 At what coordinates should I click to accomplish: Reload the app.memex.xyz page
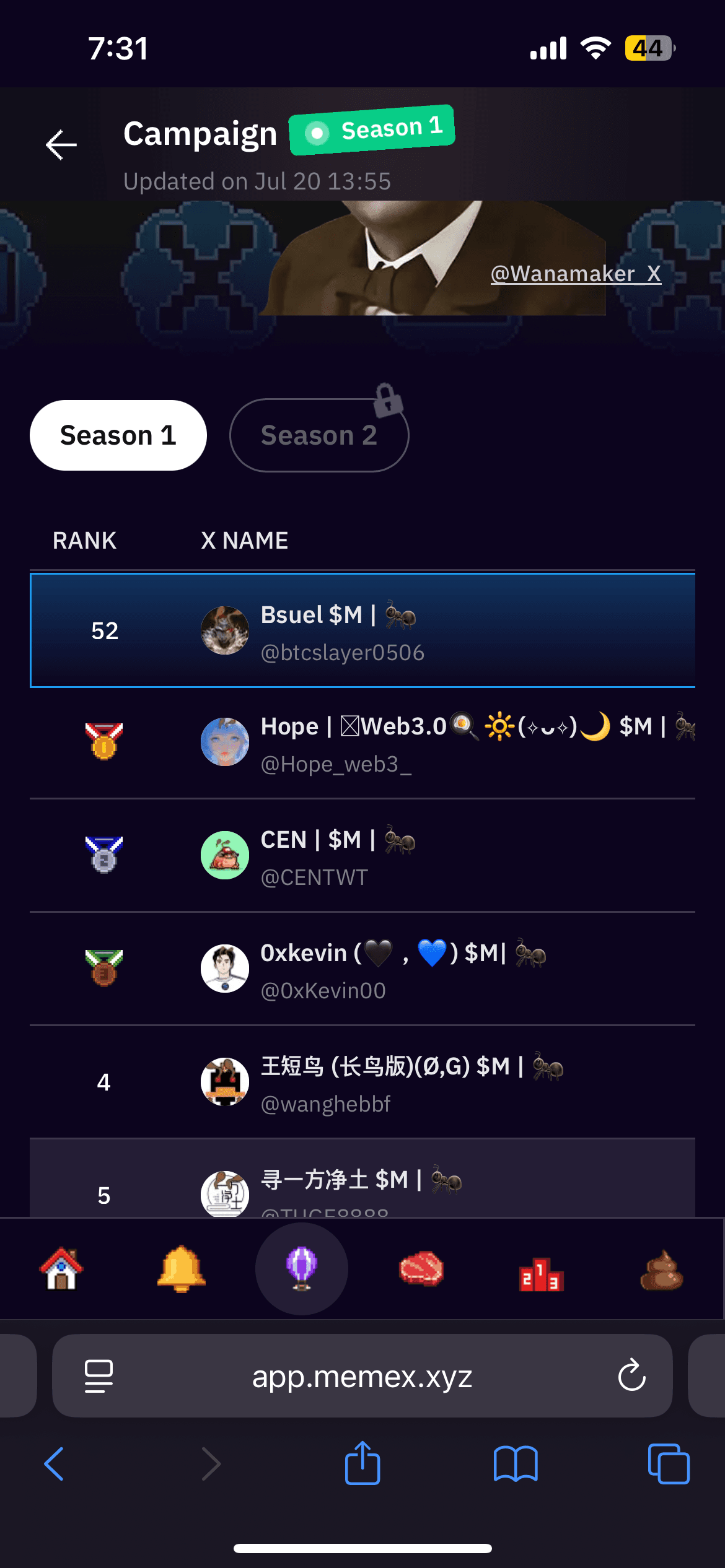coord(631,1375)
